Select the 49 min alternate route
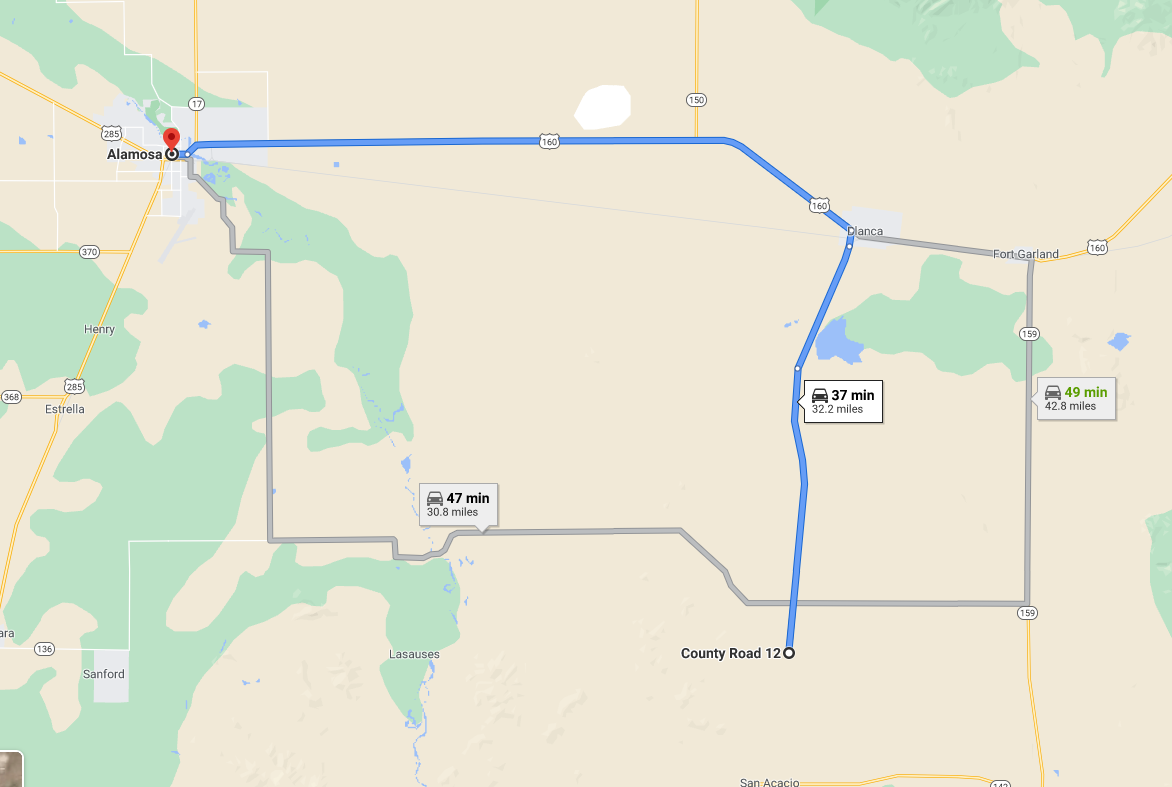Image resolution: width=1172 pixels, height=787 pixels. 1075,398
